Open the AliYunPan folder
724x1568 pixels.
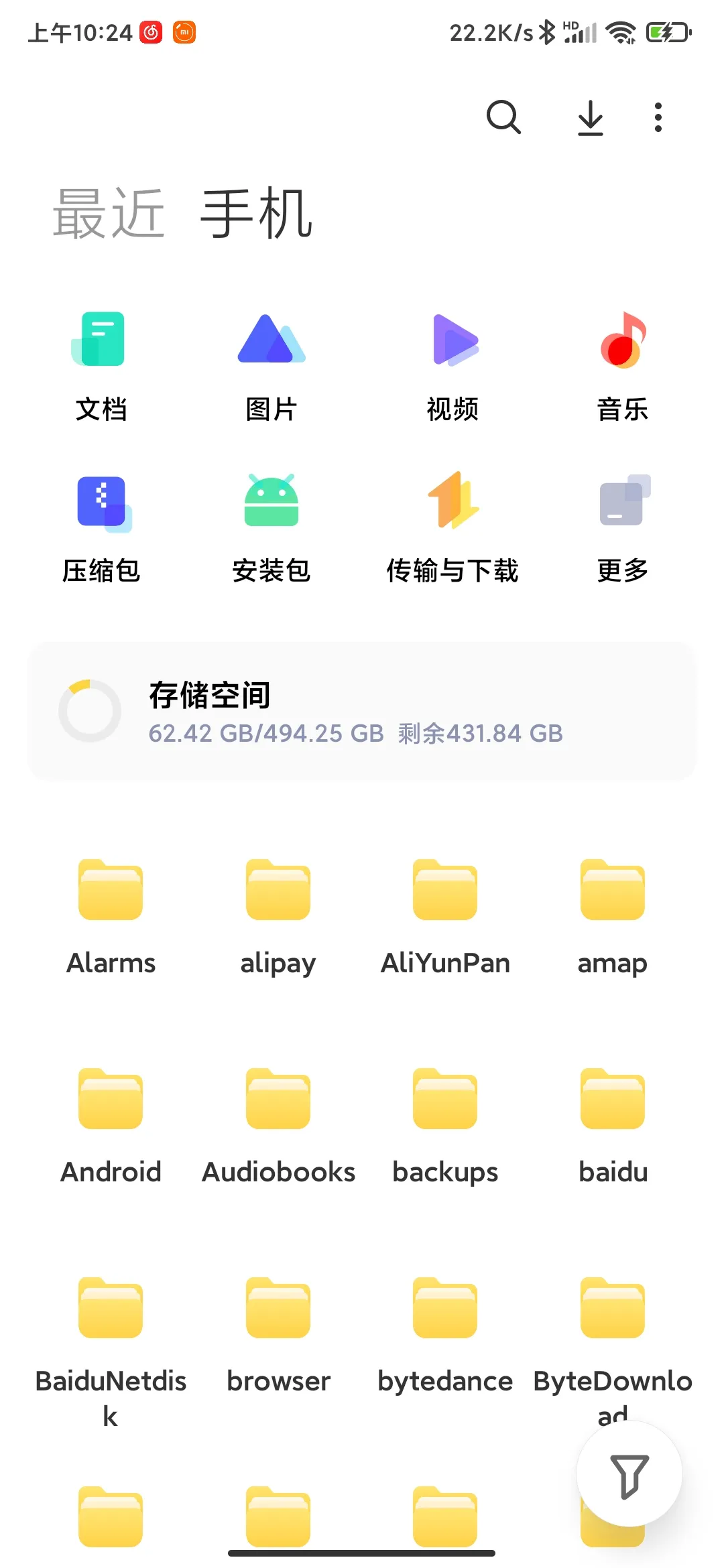tap(445, 917)
